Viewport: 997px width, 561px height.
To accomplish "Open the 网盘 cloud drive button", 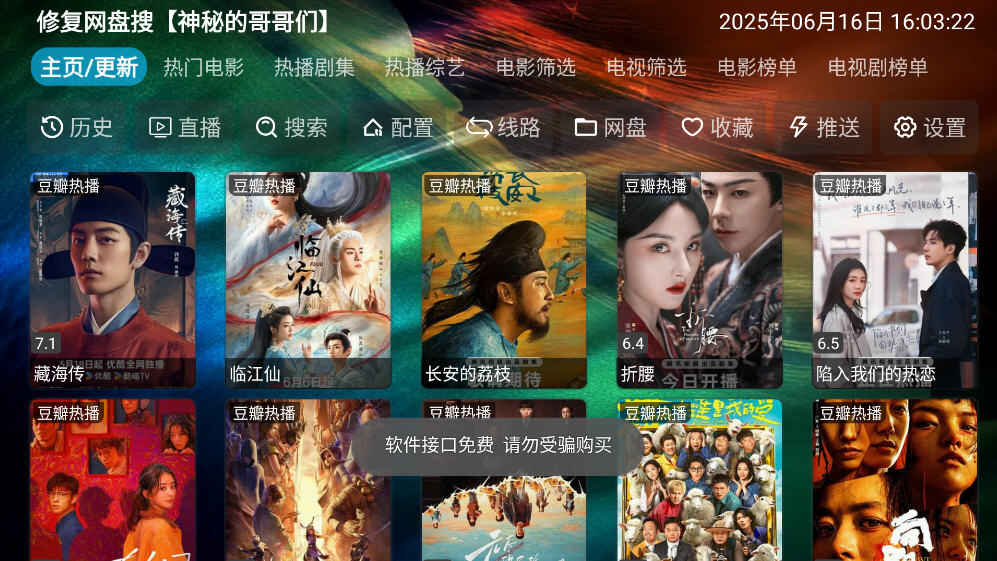I will pos(610,127).
